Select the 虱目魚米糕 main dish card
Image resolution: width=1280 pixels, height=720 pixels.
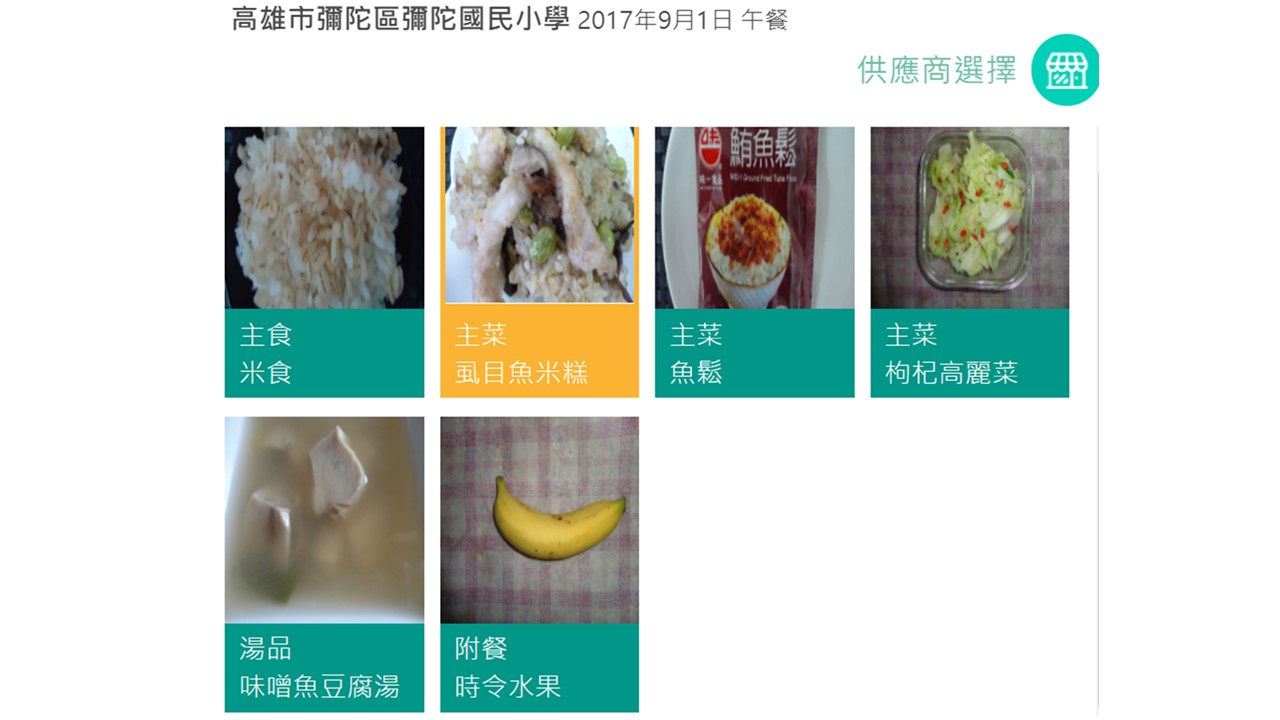click(539, 262)
